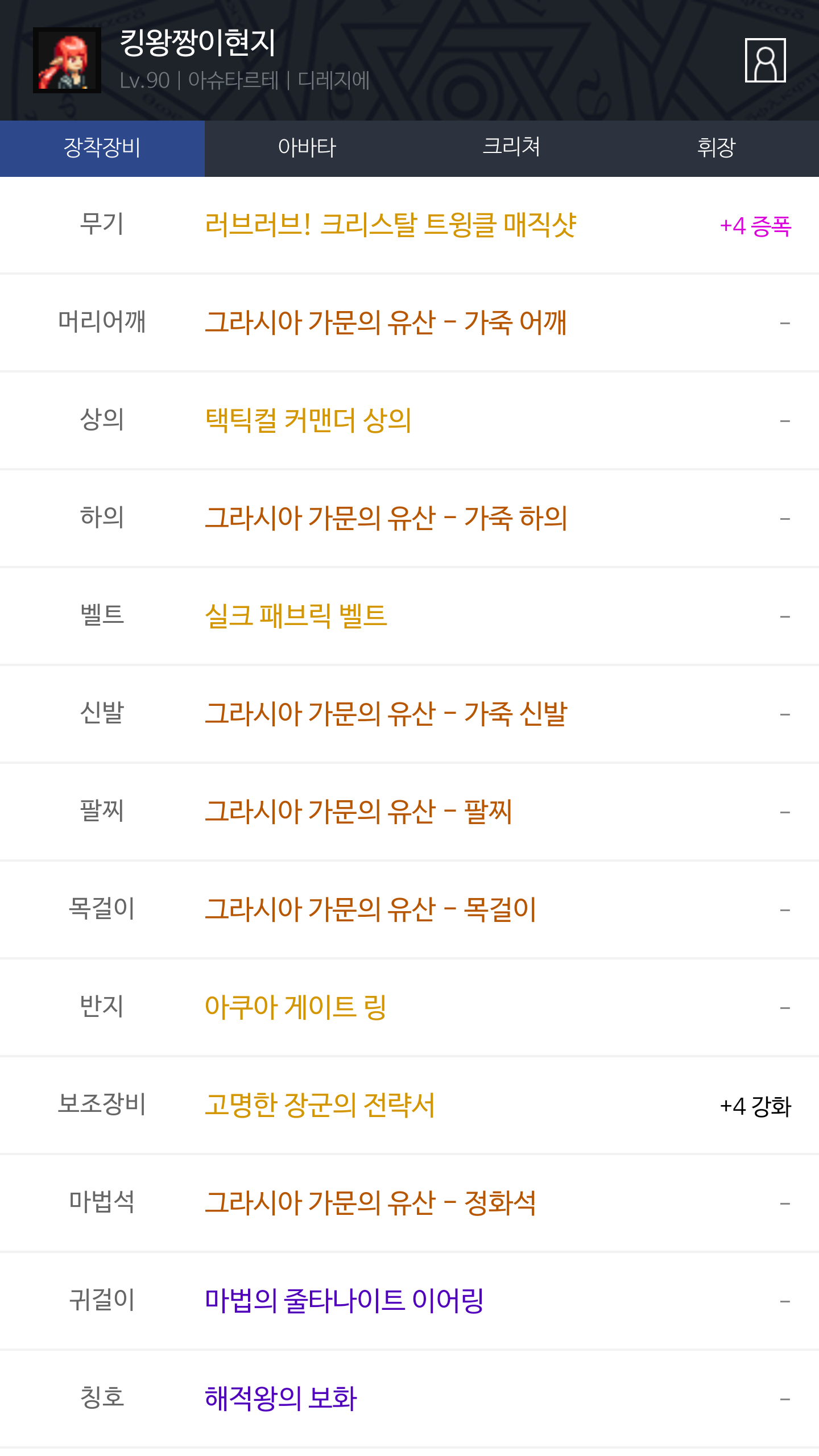Switch to the 크리쳐 tab

click(x=511, y=148)
